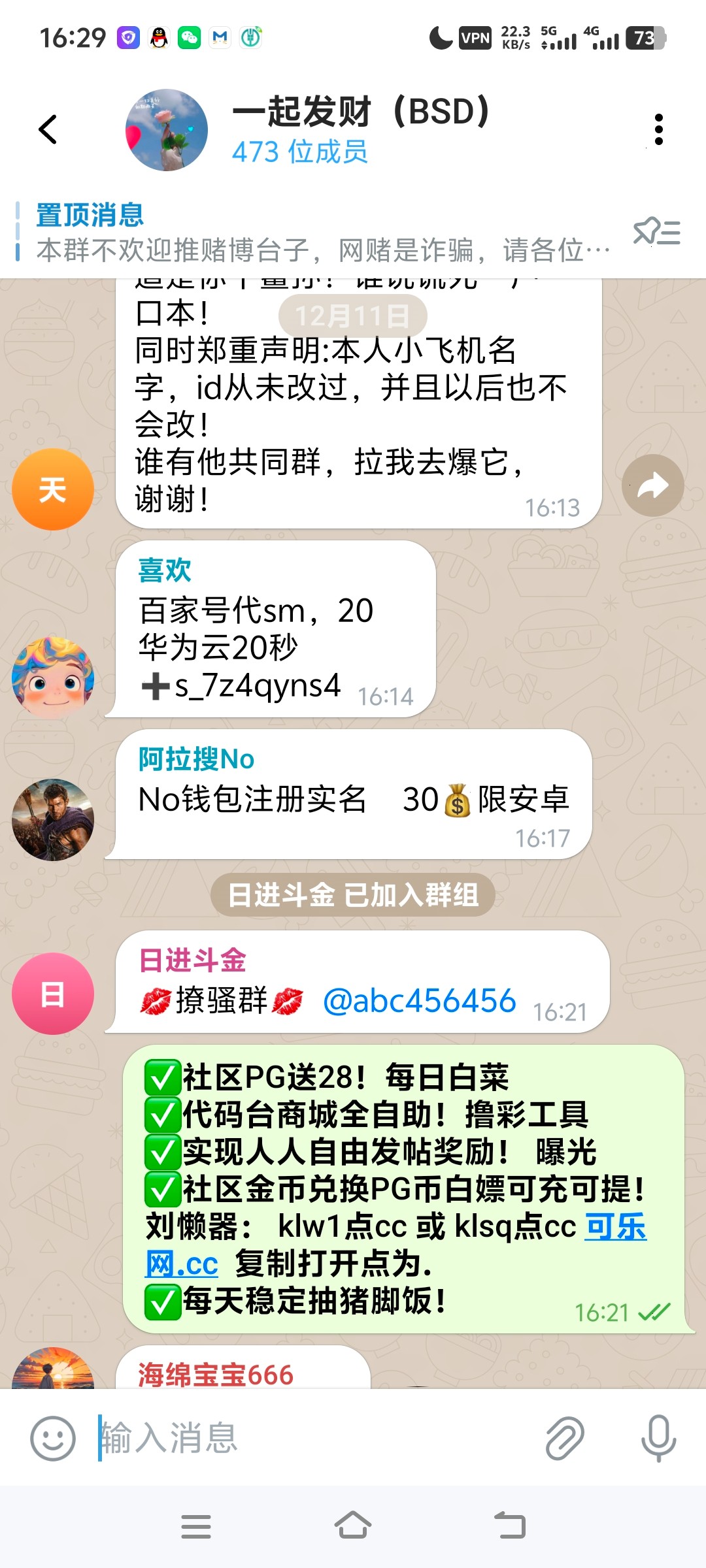This screenshot has width=706, height=1568.
Task: Open group info for 一起发财 (BSD)
Action: coord(360,129)
